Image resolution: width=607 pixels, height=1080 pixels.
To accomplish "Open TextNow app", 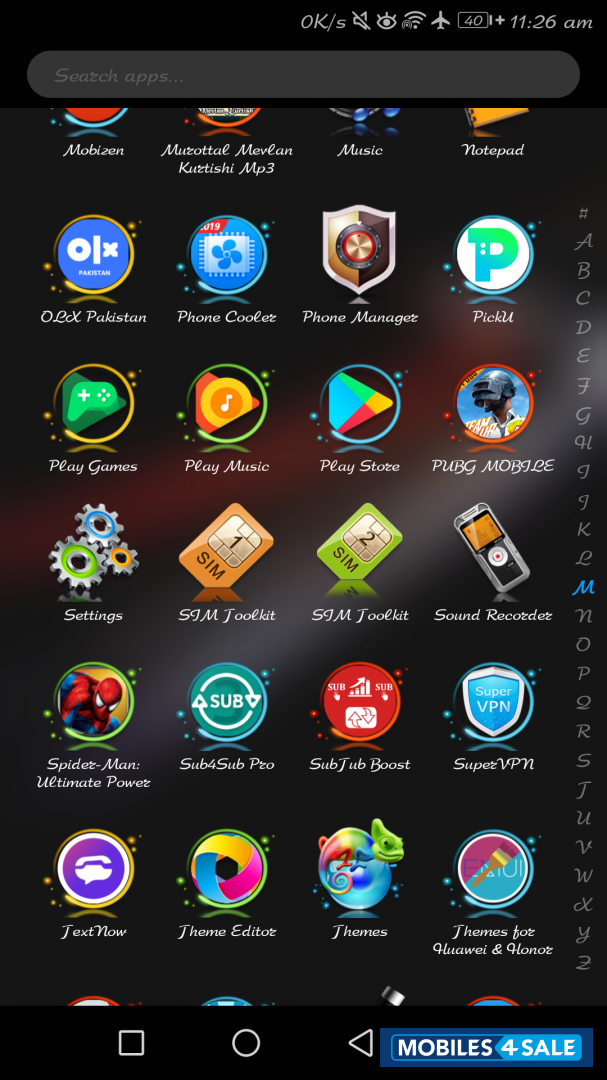I will (94, 870).
